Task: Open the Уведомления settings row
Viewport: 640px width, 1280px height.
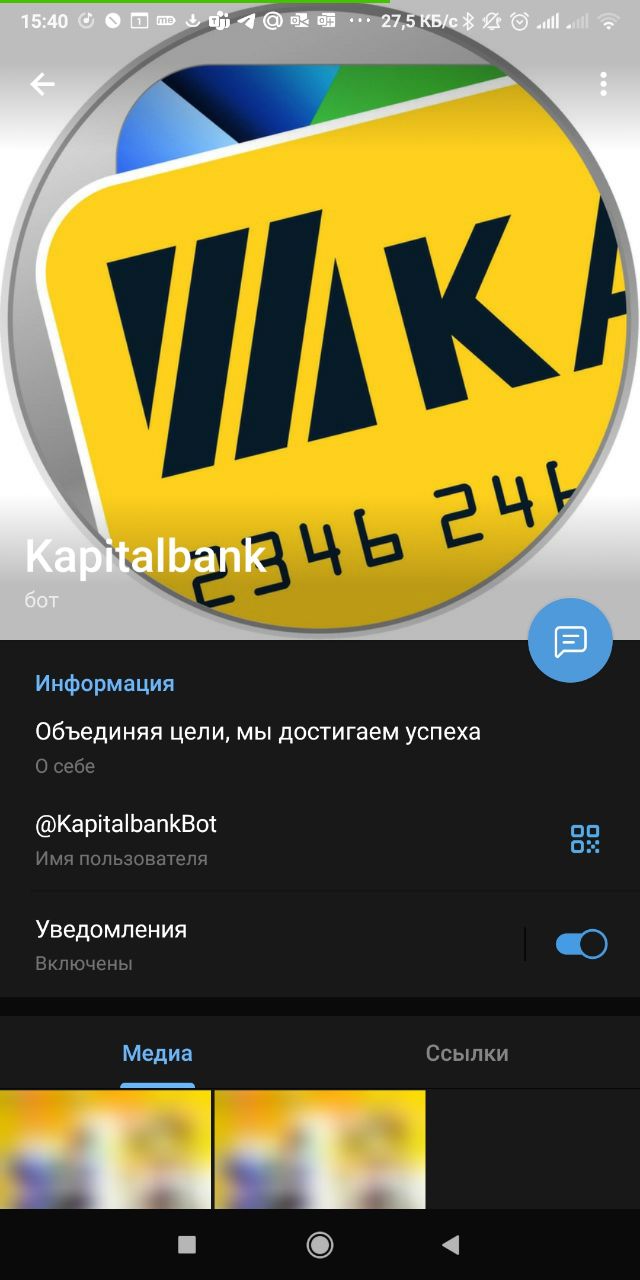Action: (x=250, y=944)
